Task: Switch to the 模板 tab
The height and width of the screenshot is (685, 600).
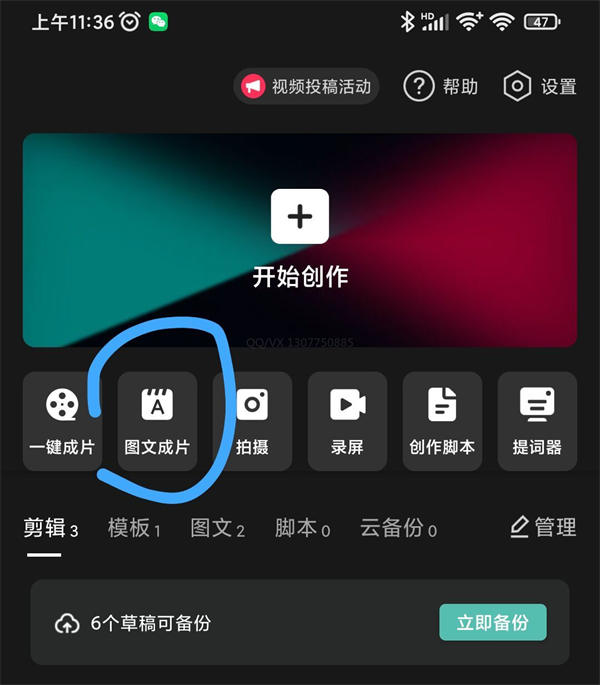Action: point(133,528)
